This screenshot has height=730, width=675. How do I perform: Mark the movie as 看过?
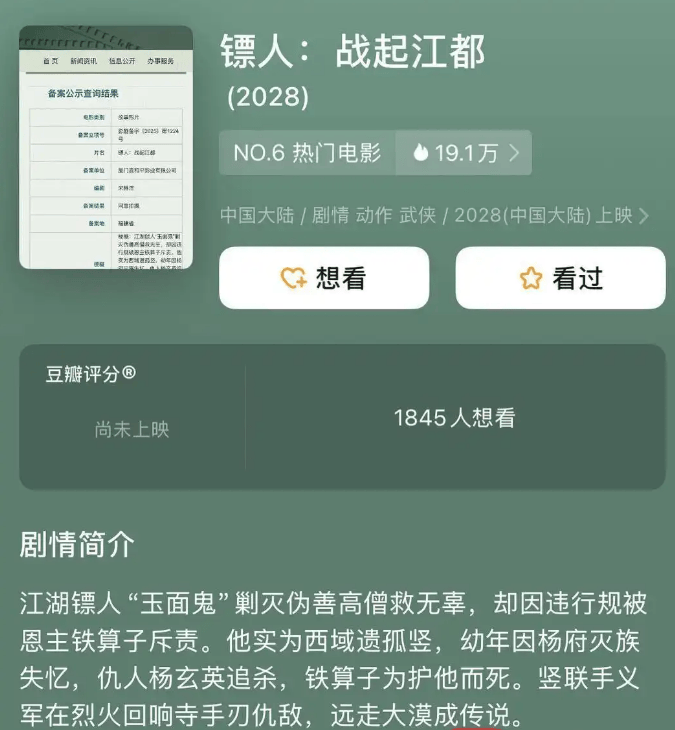(560, 278)
